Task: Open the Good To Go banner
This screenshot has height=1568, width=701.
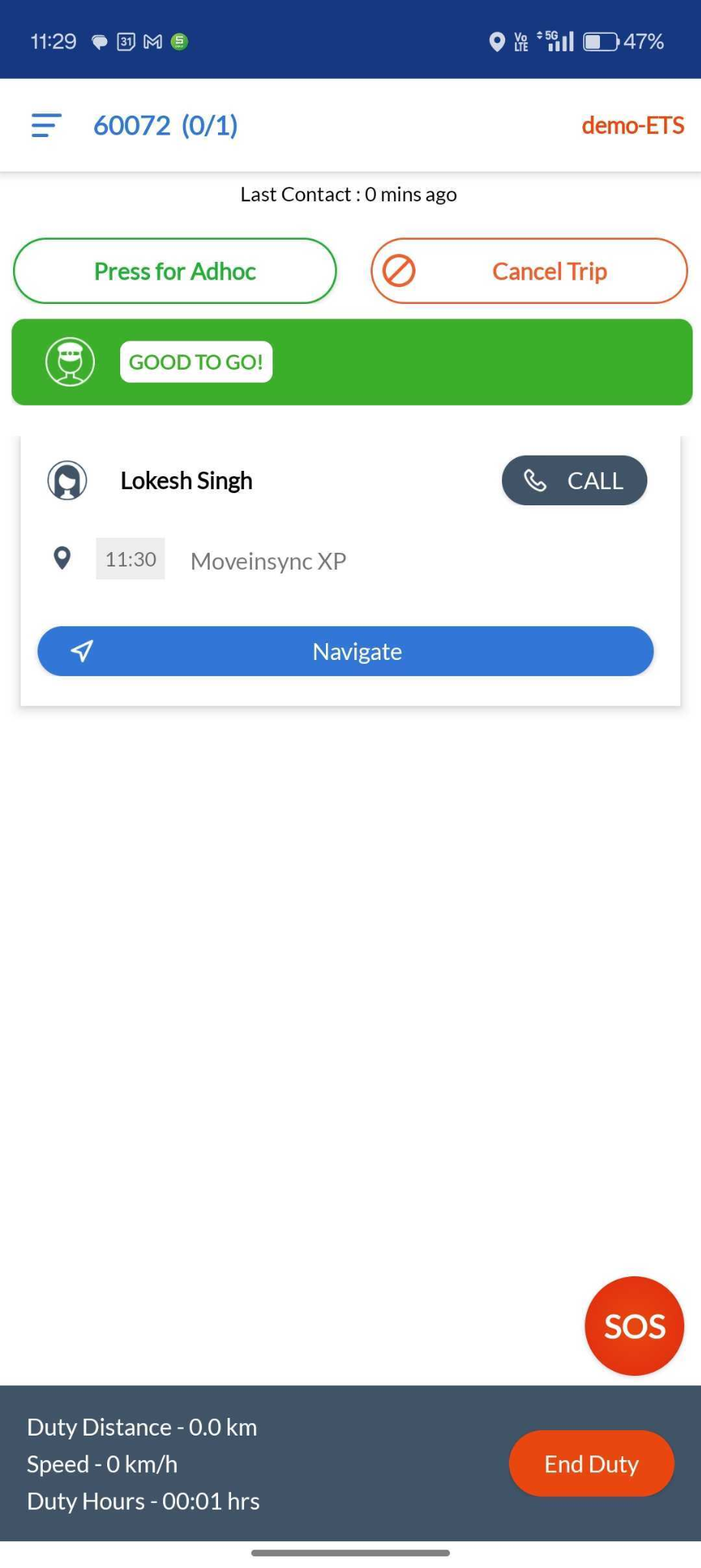Action: click(x=351, y=362)
